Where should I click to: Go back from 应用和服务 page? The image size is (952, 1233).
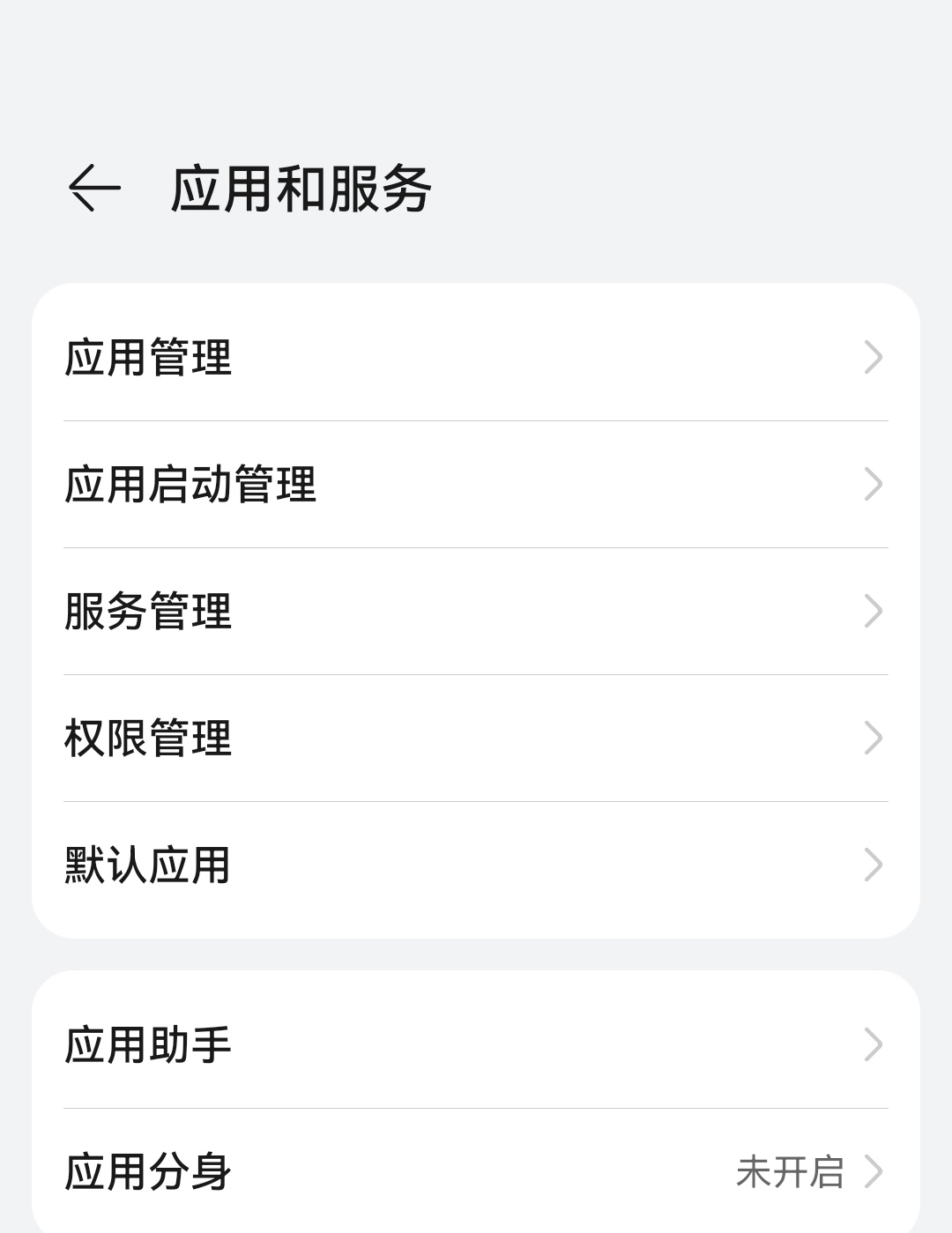click(94, 188)
